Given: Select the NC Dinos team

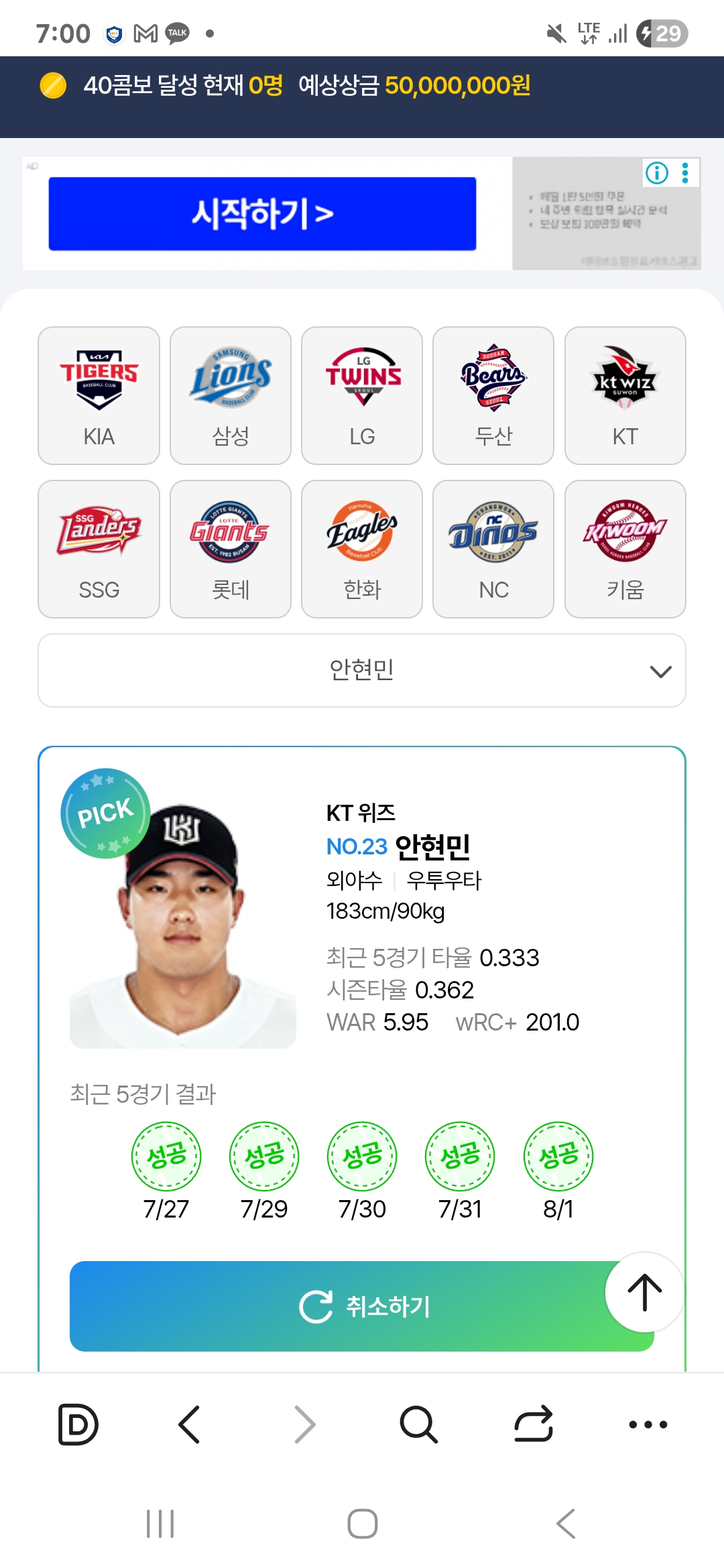Looking at the screenshot, I should tap(493, 549).
